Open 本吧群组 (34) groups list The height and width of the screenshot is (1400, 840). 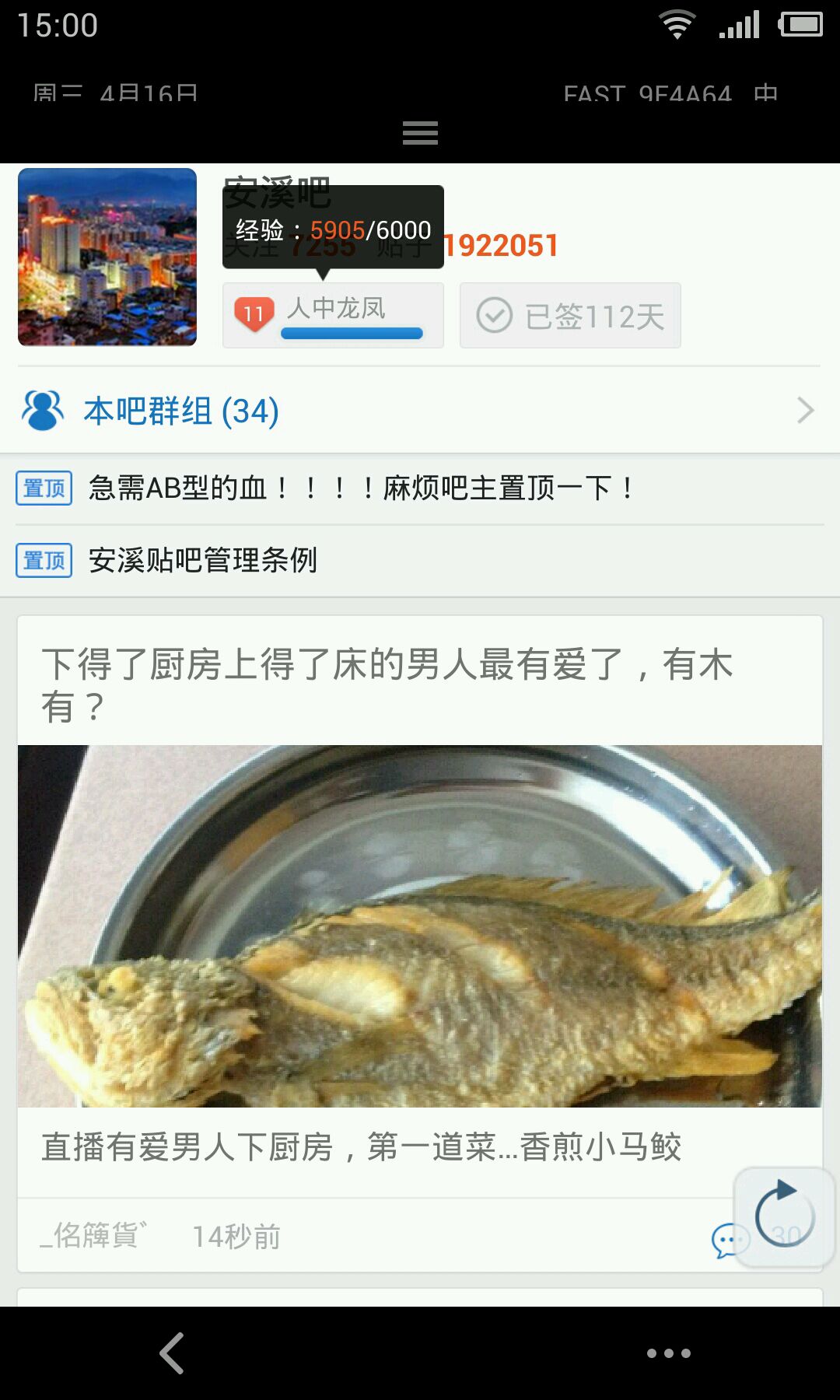click(x=420, y=411)
